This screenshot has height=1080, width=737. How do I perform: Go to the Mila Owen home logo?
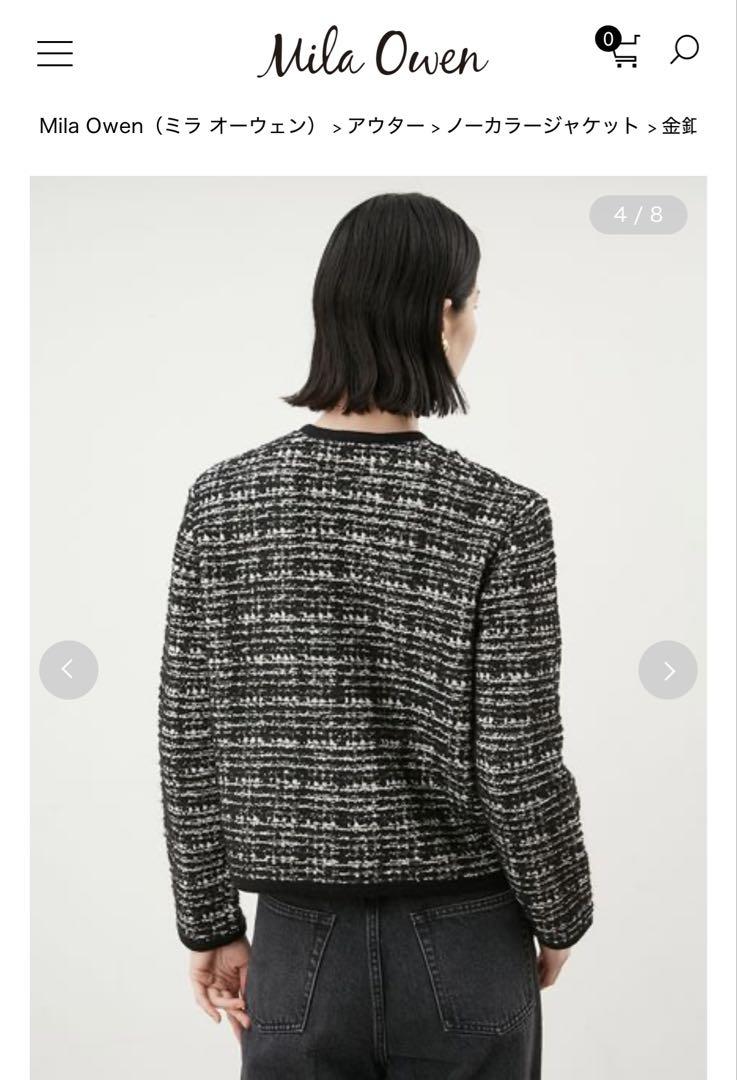pos(372,54)
